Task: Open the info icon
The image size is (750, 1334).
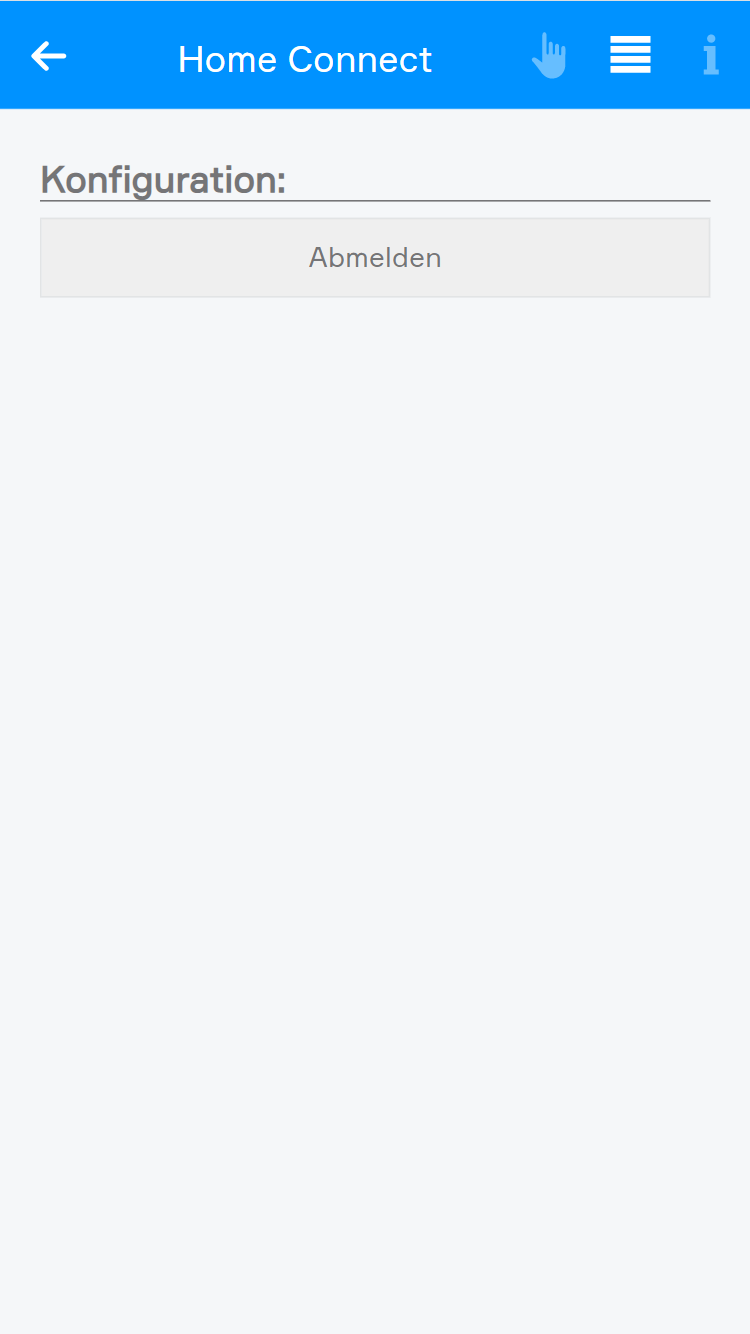Action: (x=710, y=56)
